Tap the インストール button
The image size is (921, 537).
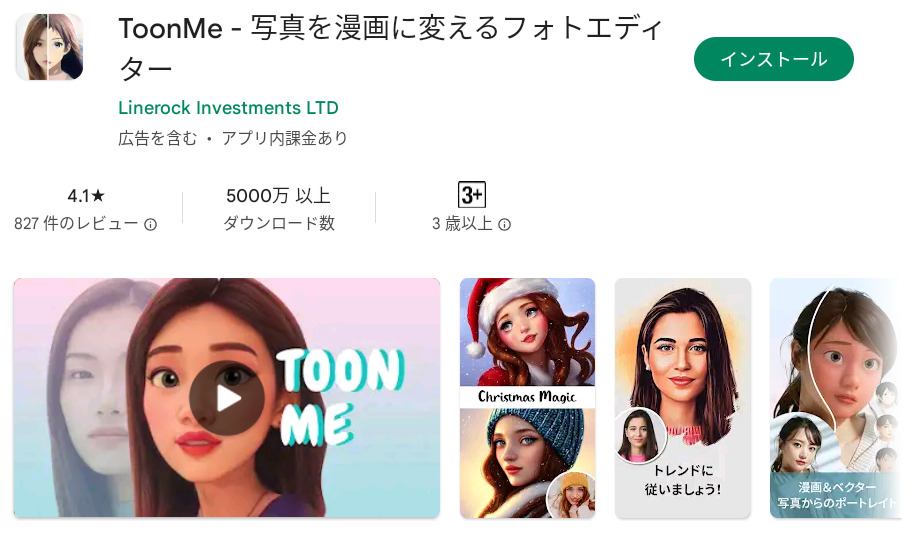[x=773, y=59]
